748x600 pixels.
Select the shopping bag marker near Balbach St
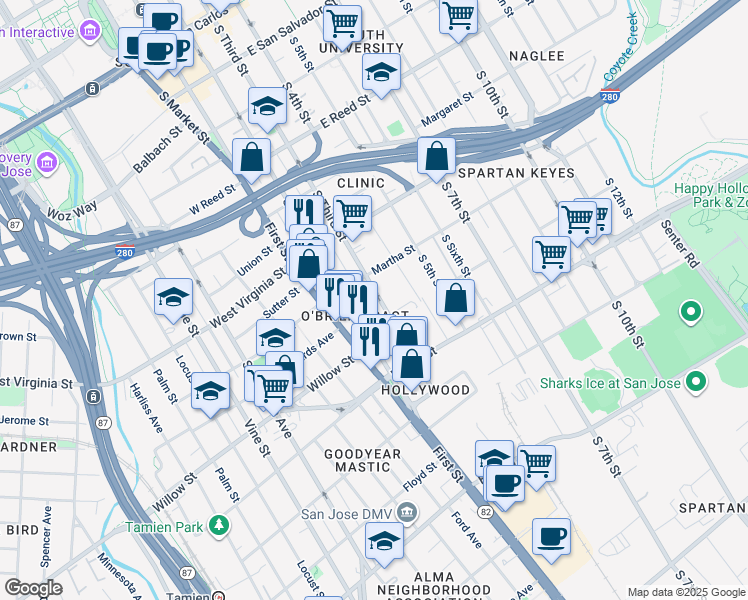point(251,156)
